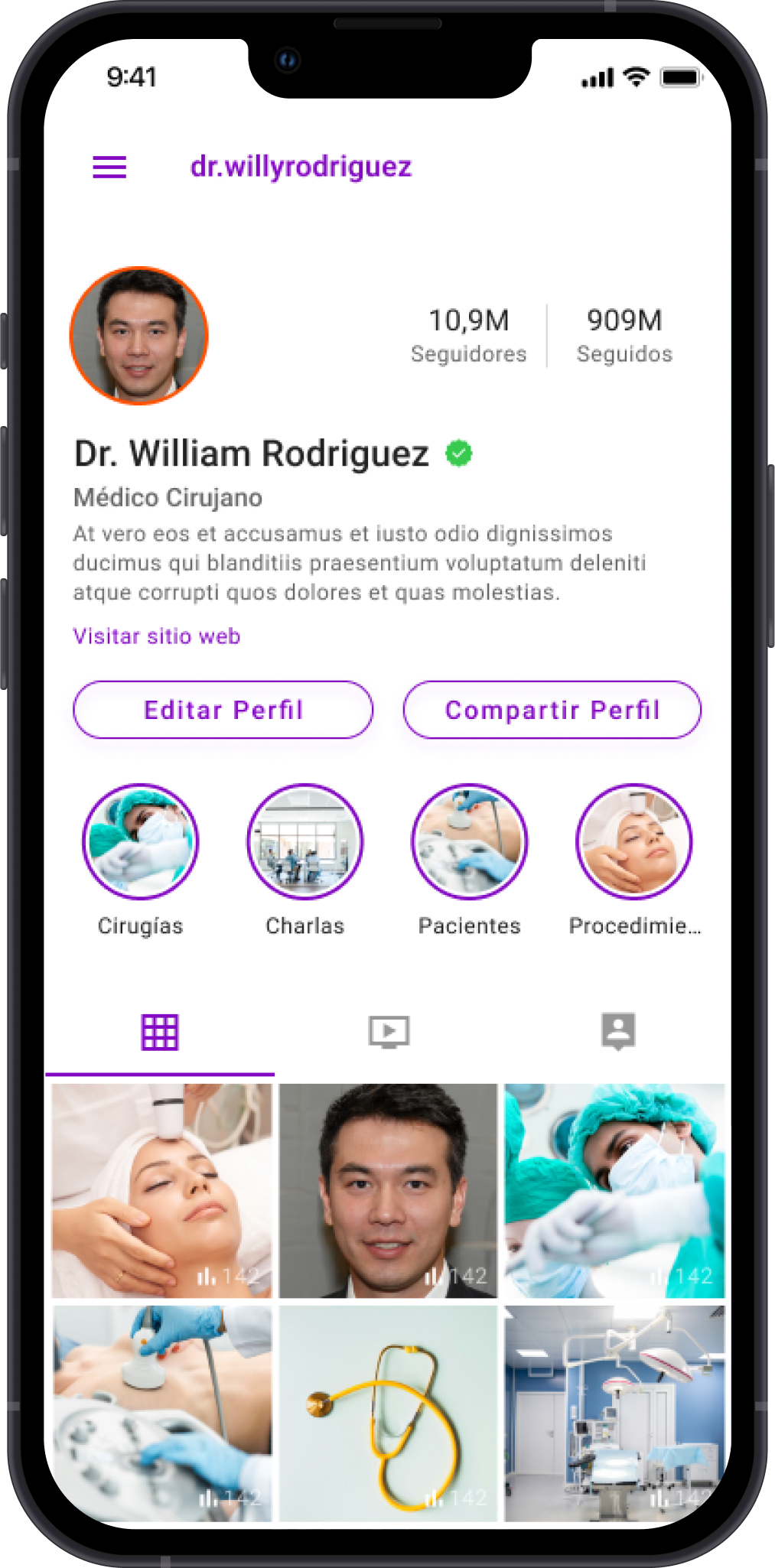The height and width of the screenshot is (1568, 775).
Task: Open the Cirugías highlight
Action: (x=141, y=841)
